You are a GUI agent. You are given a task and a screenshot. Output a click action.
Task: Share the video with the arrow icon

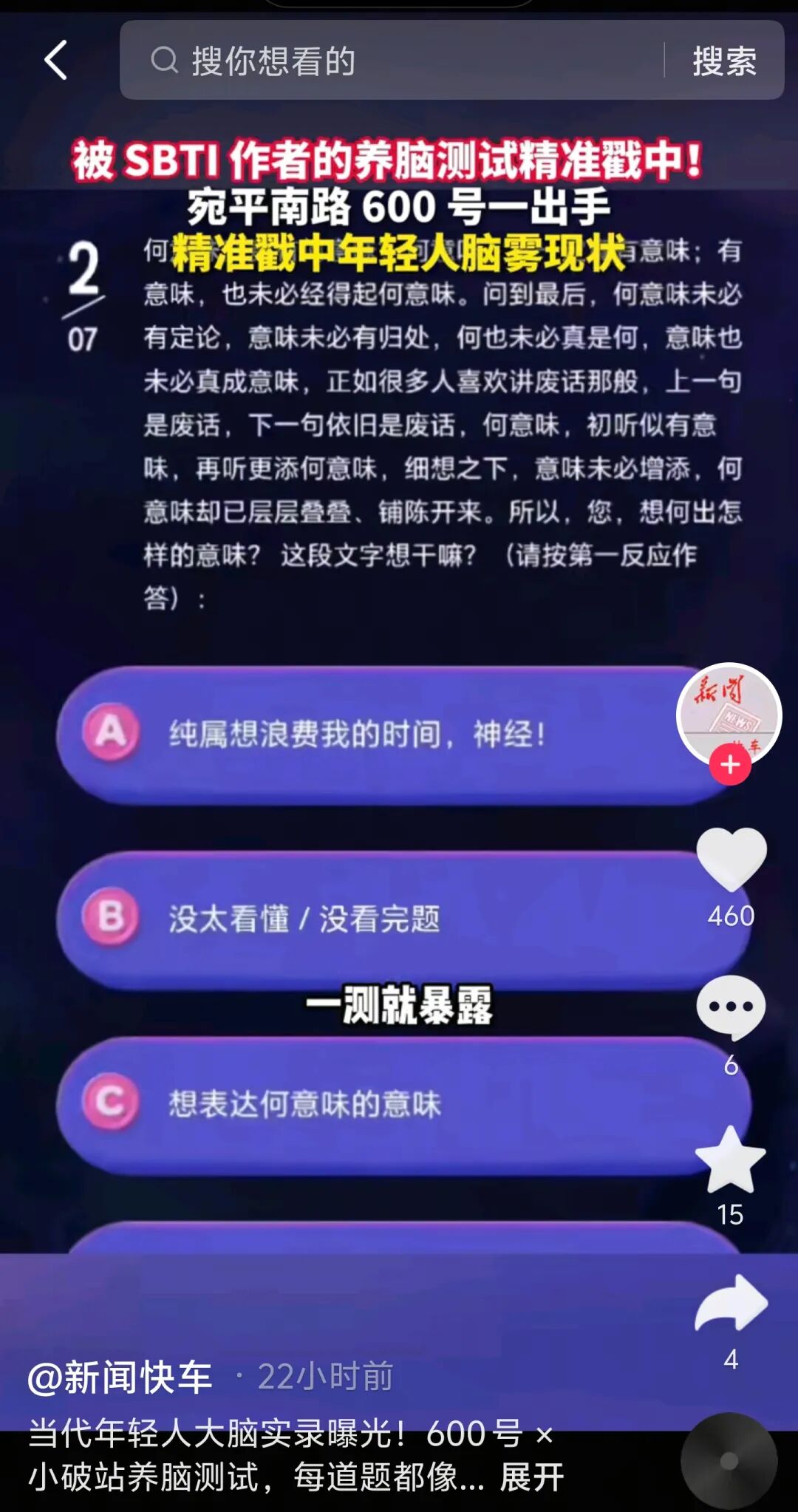click(731, 1303)
